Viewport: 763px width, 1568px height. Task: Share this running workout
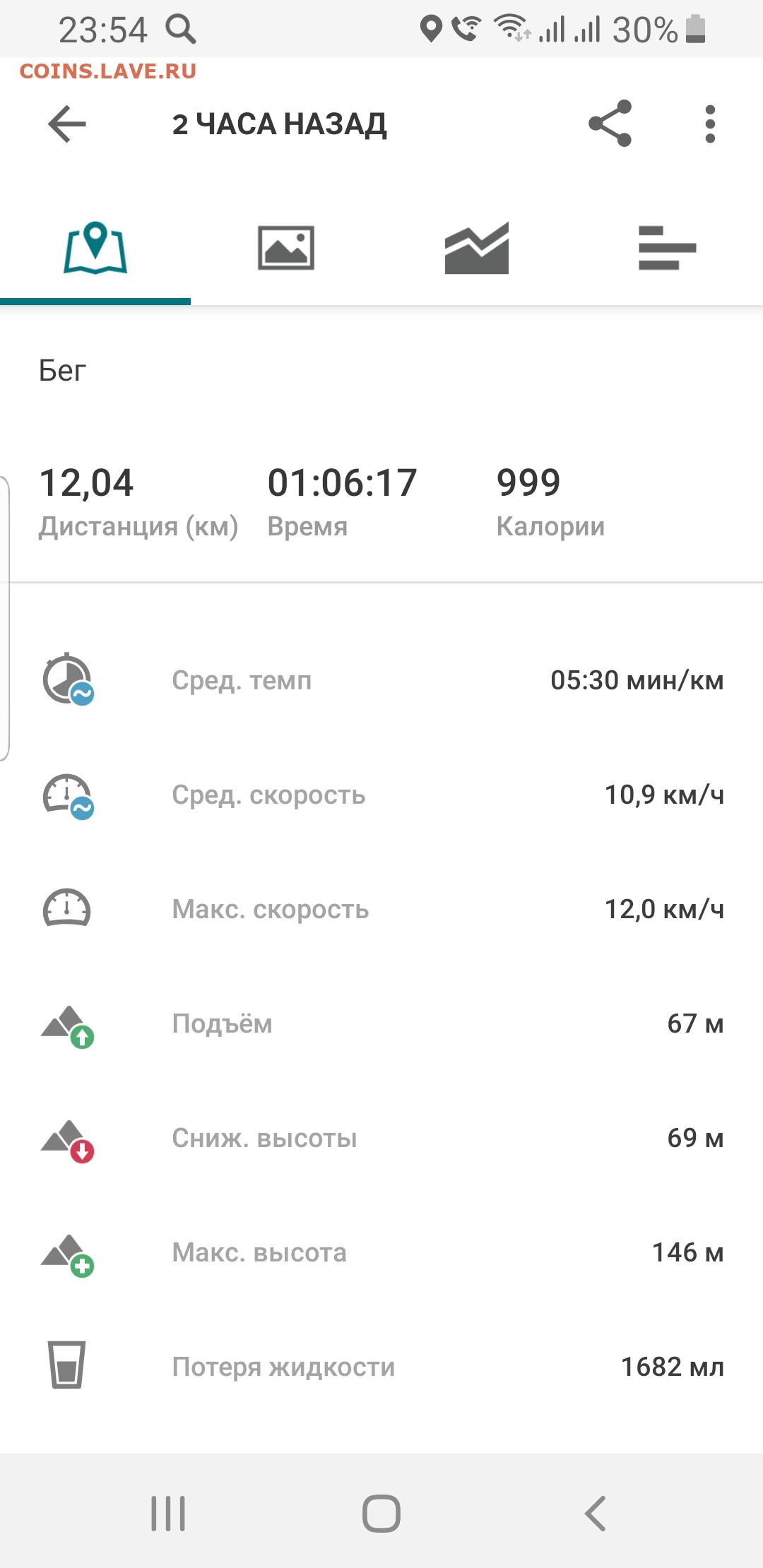pos(610,124)
